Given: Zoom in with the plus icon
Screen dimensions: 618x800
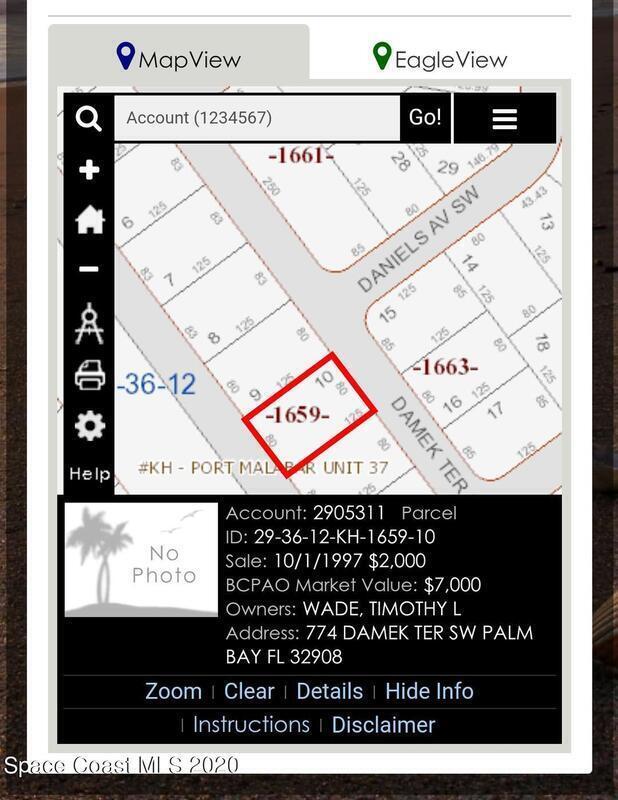Looking at the screenshot, I should point(89,170).
